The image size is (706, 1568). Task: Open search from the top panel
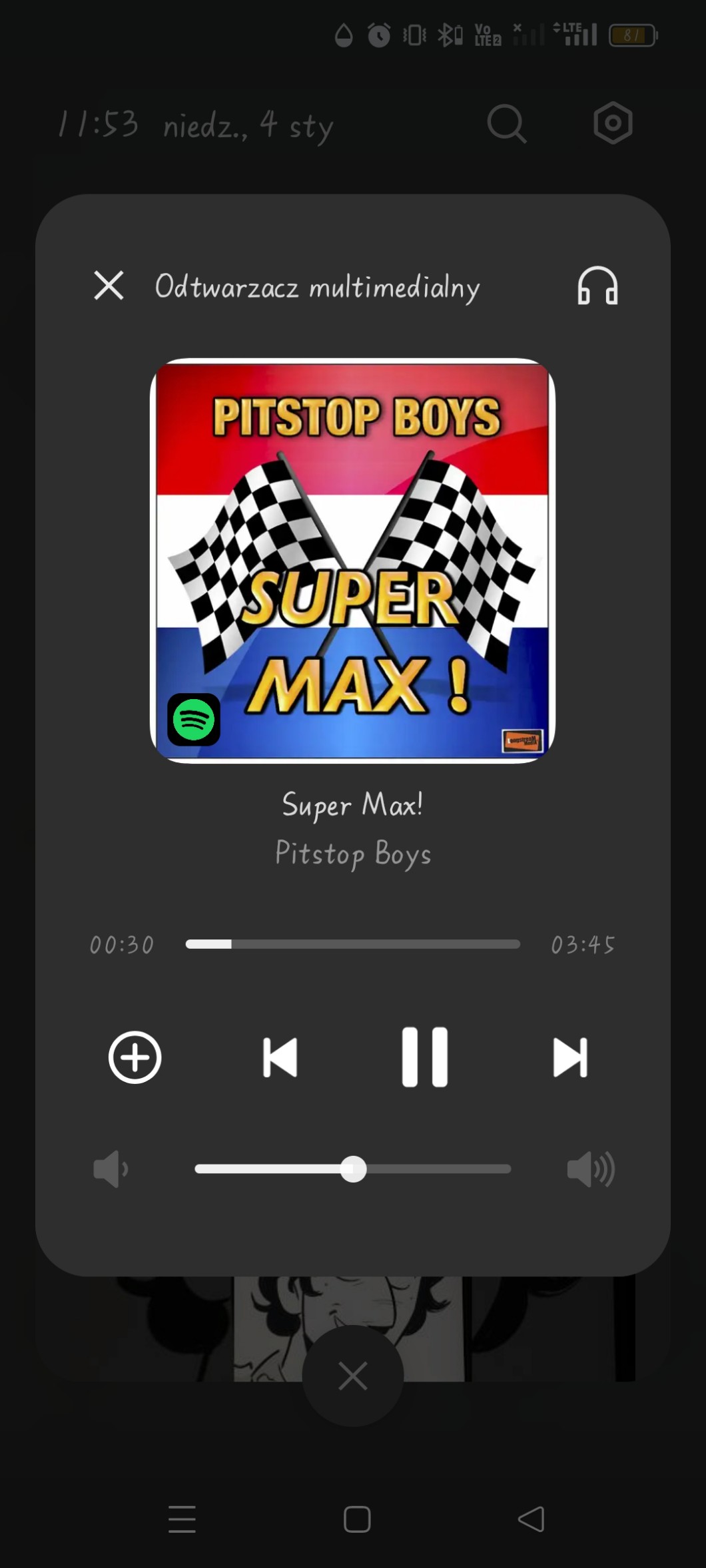[506, 124]
